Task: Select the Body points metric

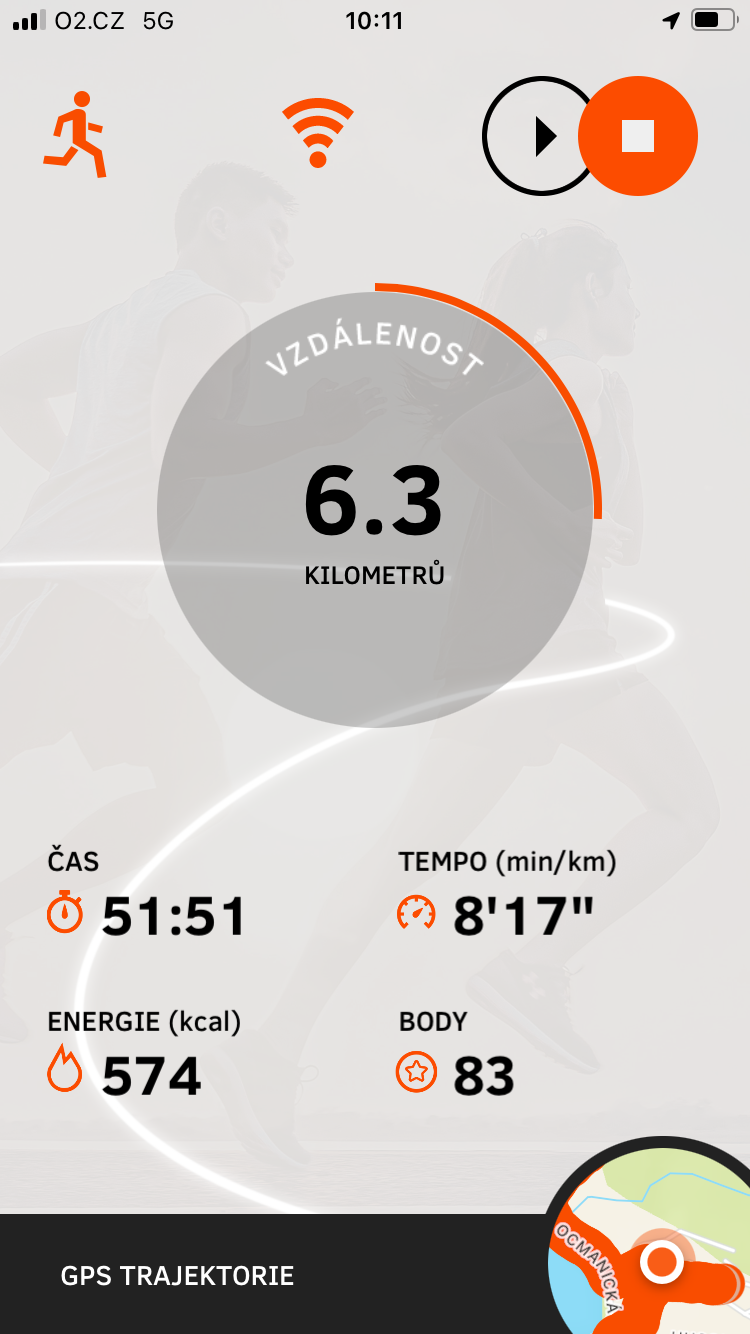Action: (458, 1057)
